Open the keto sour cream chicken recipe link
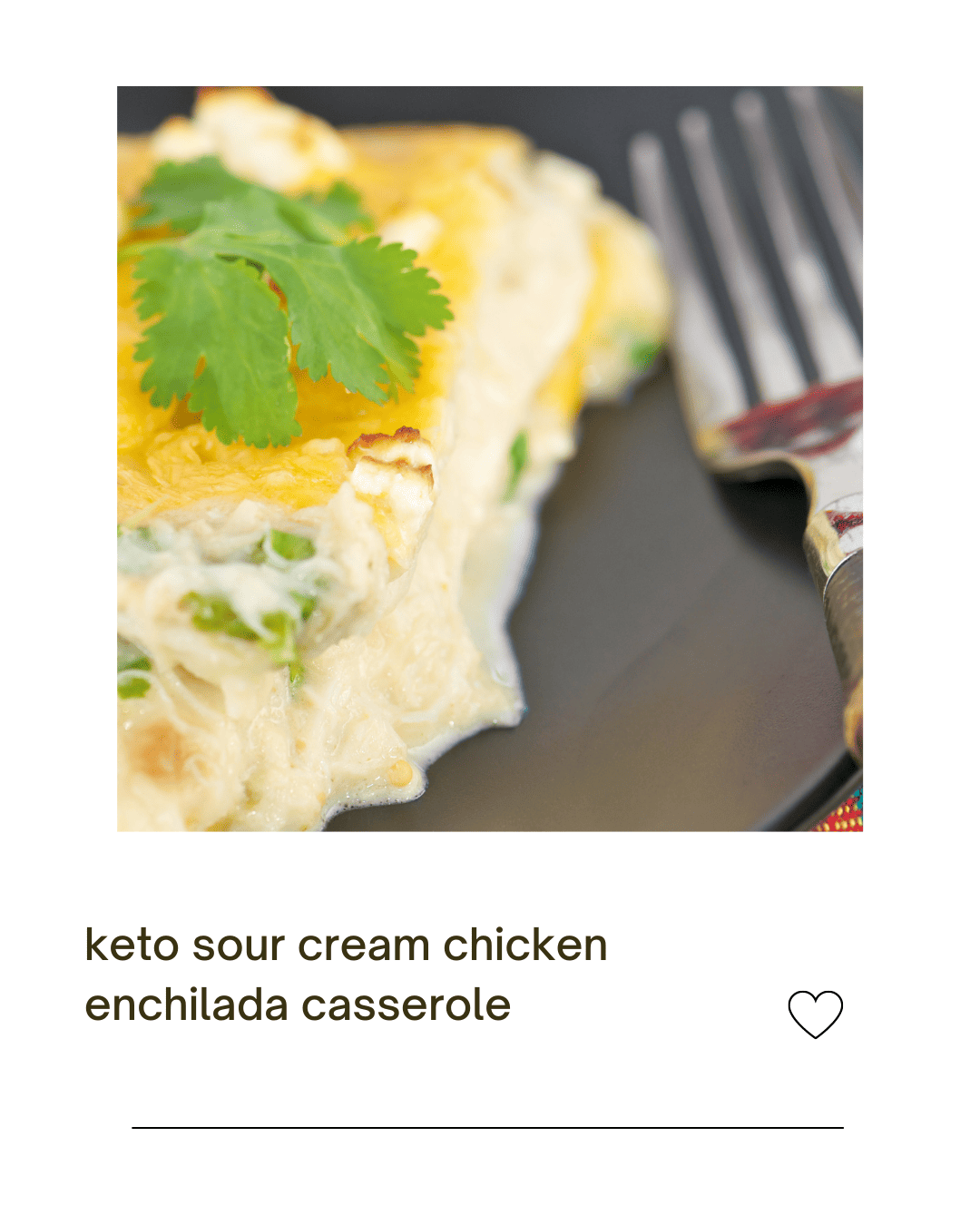 point(345,974)
